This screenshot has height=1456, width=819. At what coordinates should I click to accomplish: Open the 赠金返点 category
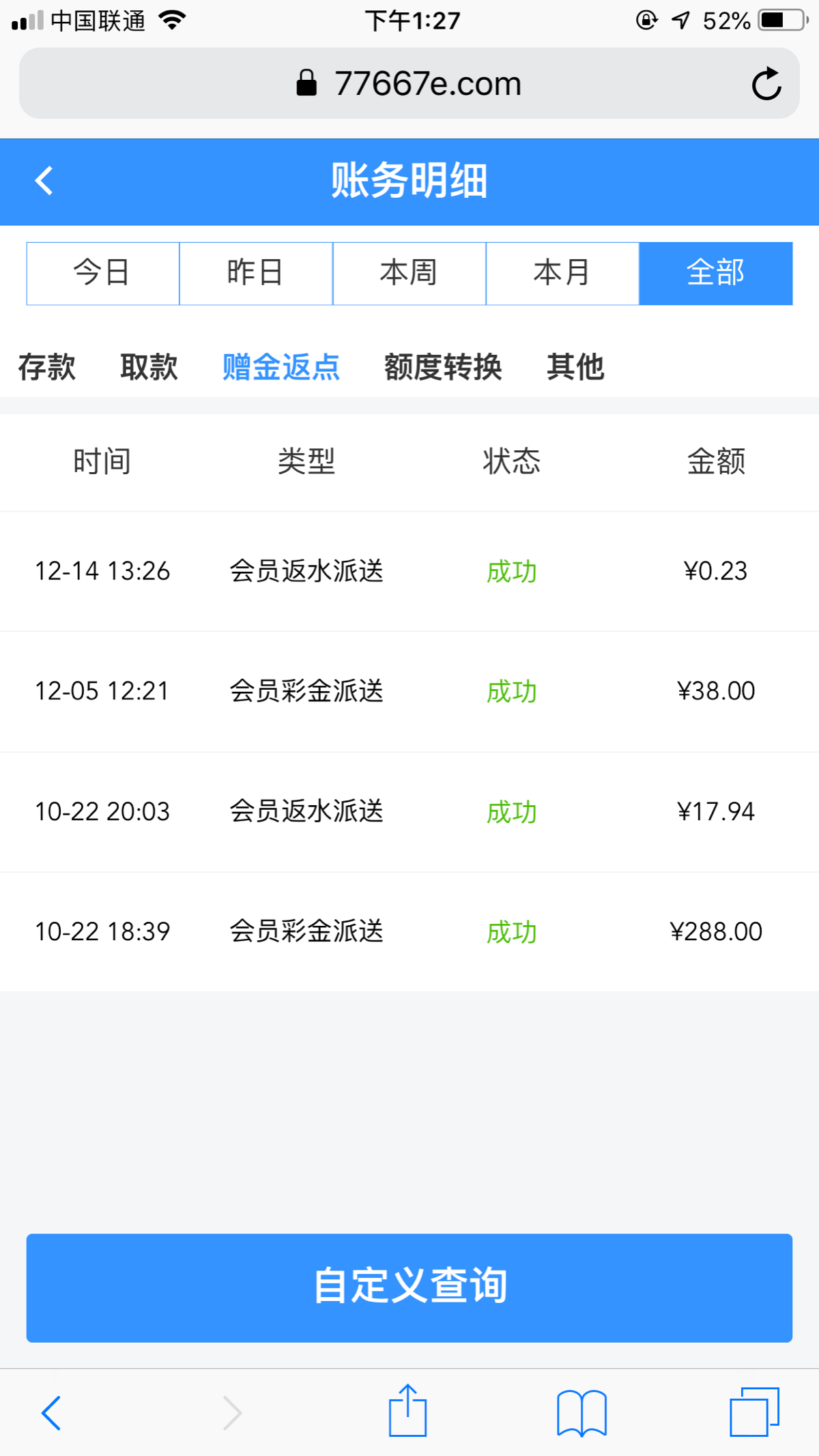tap(281, 367)
